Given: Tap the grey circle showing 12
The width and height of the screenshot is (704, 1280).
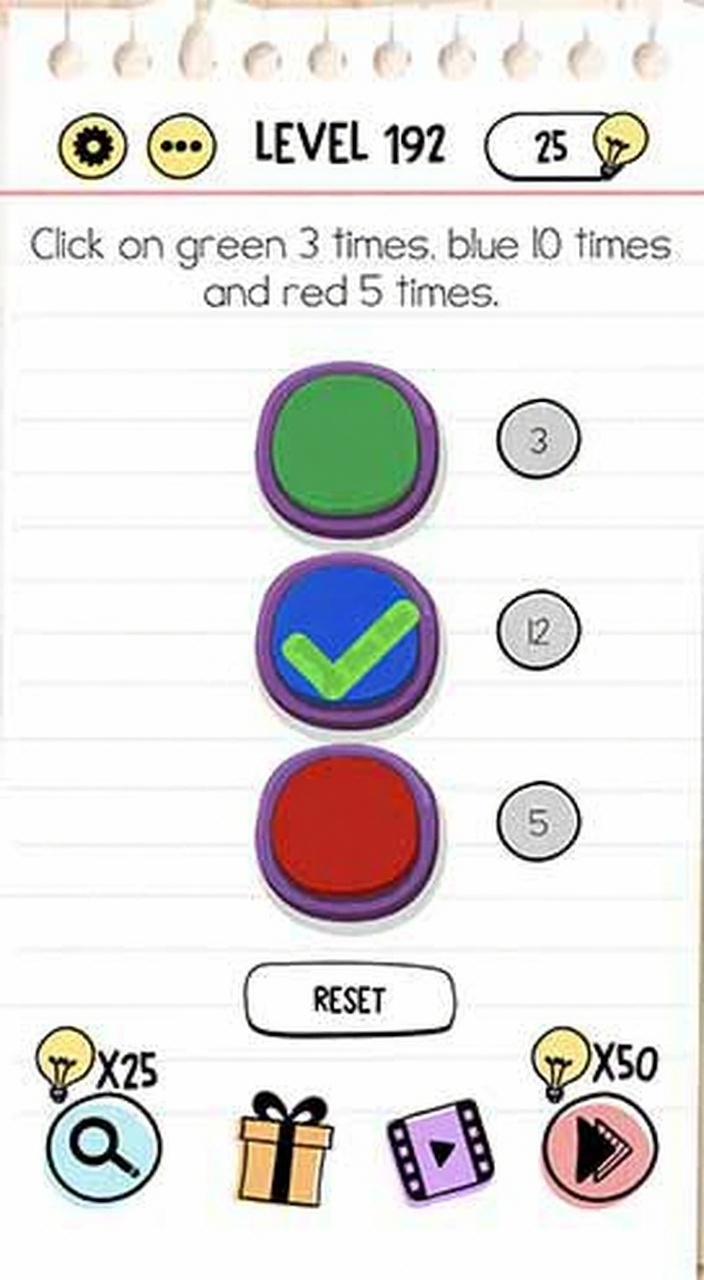Looking at the screenshot, I should (x=538, y=631).
